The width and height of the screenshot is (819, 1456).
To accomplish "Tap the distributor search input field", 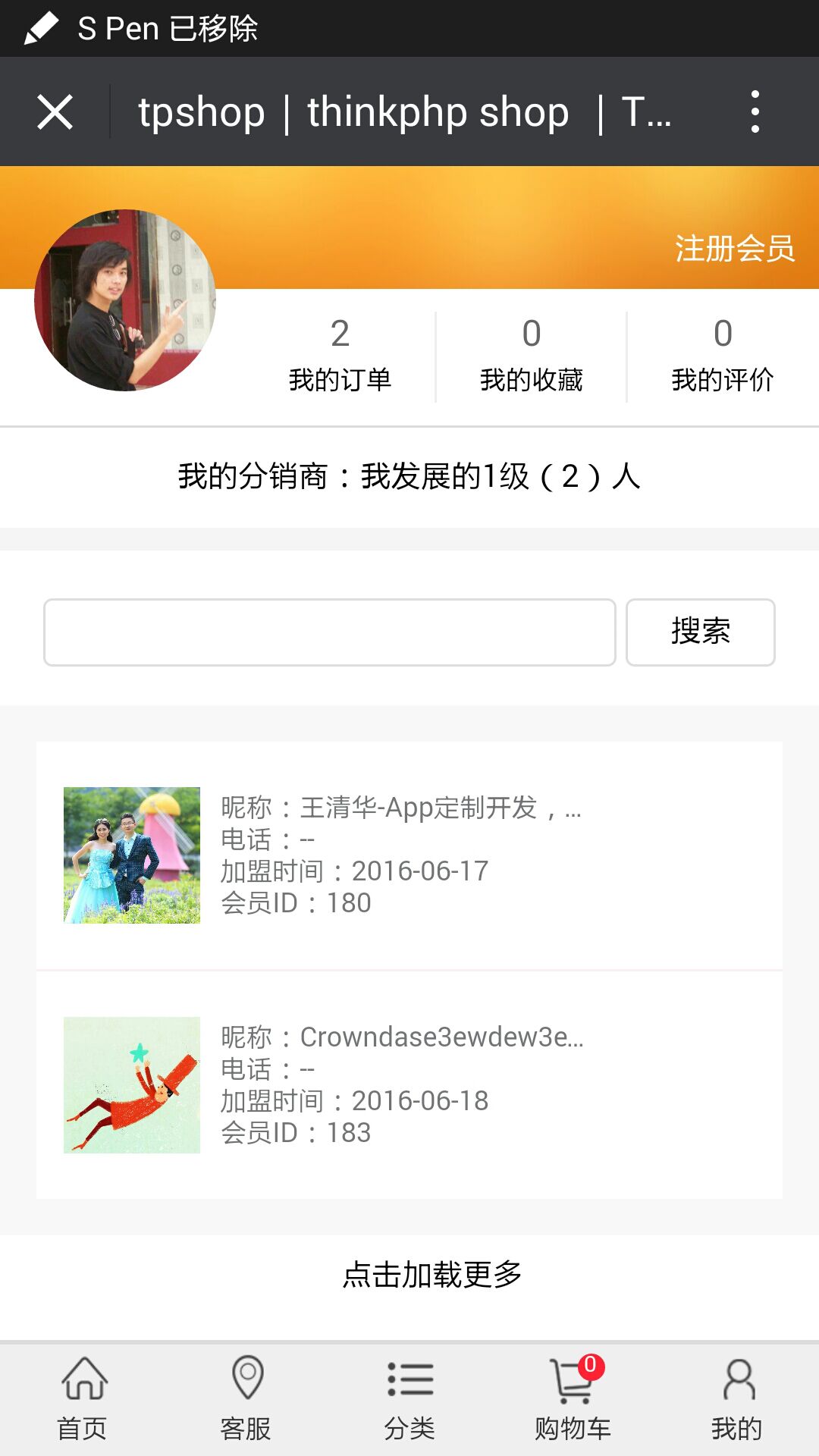I will [329, 632].
